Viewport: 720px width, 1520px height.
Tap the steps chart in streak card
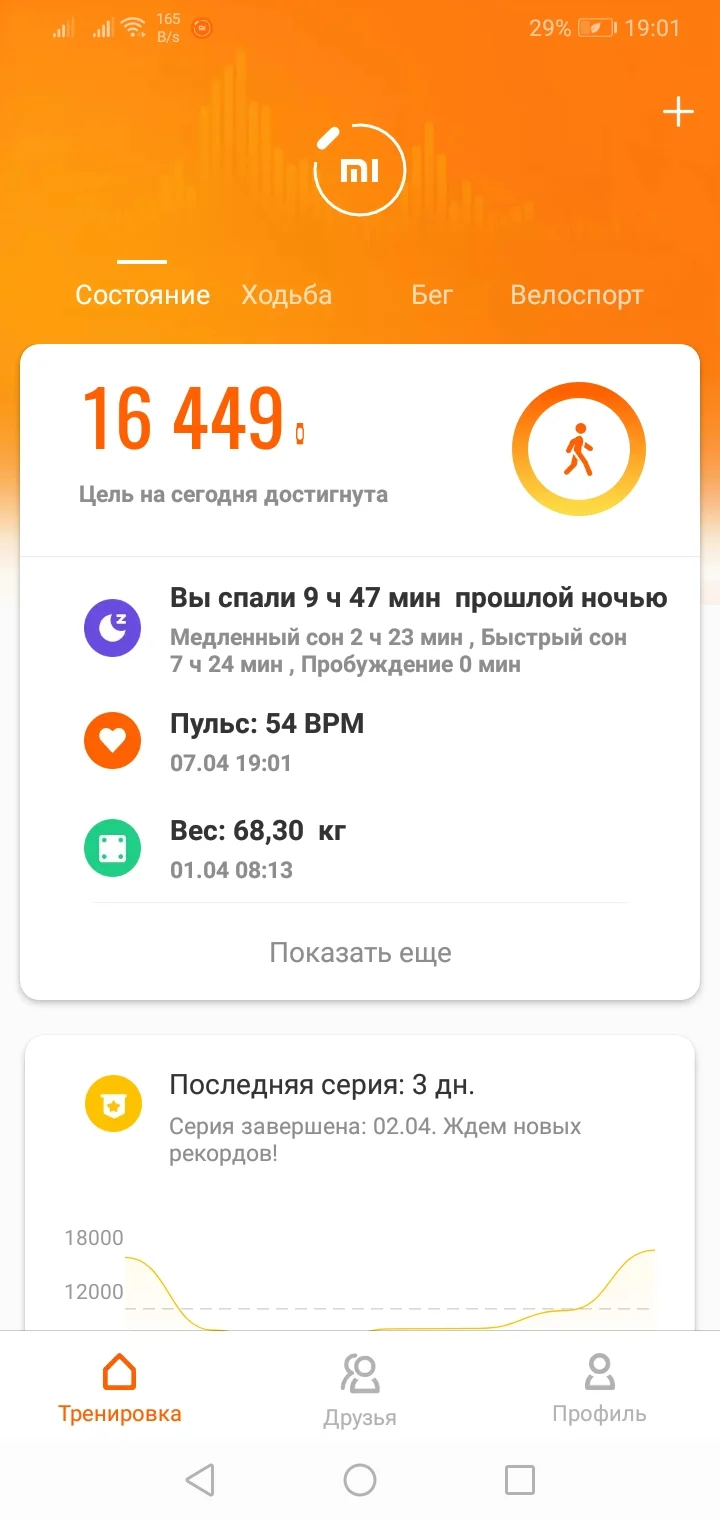tap(390, 1280)
